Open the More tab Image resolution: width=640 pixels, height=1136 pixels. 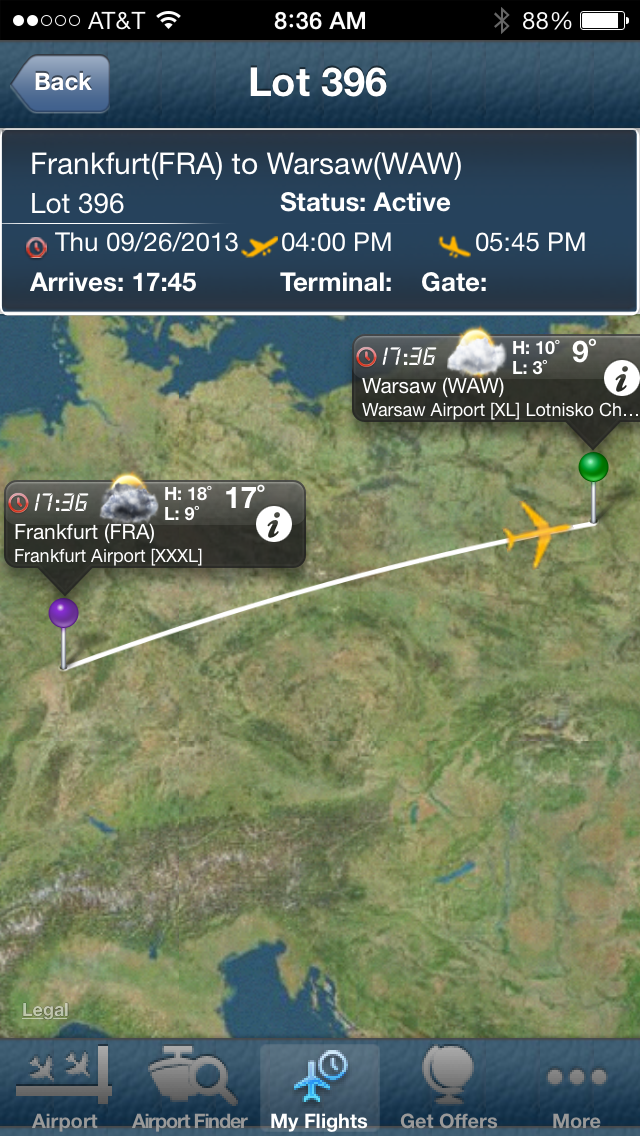[x=577, y=1087]
